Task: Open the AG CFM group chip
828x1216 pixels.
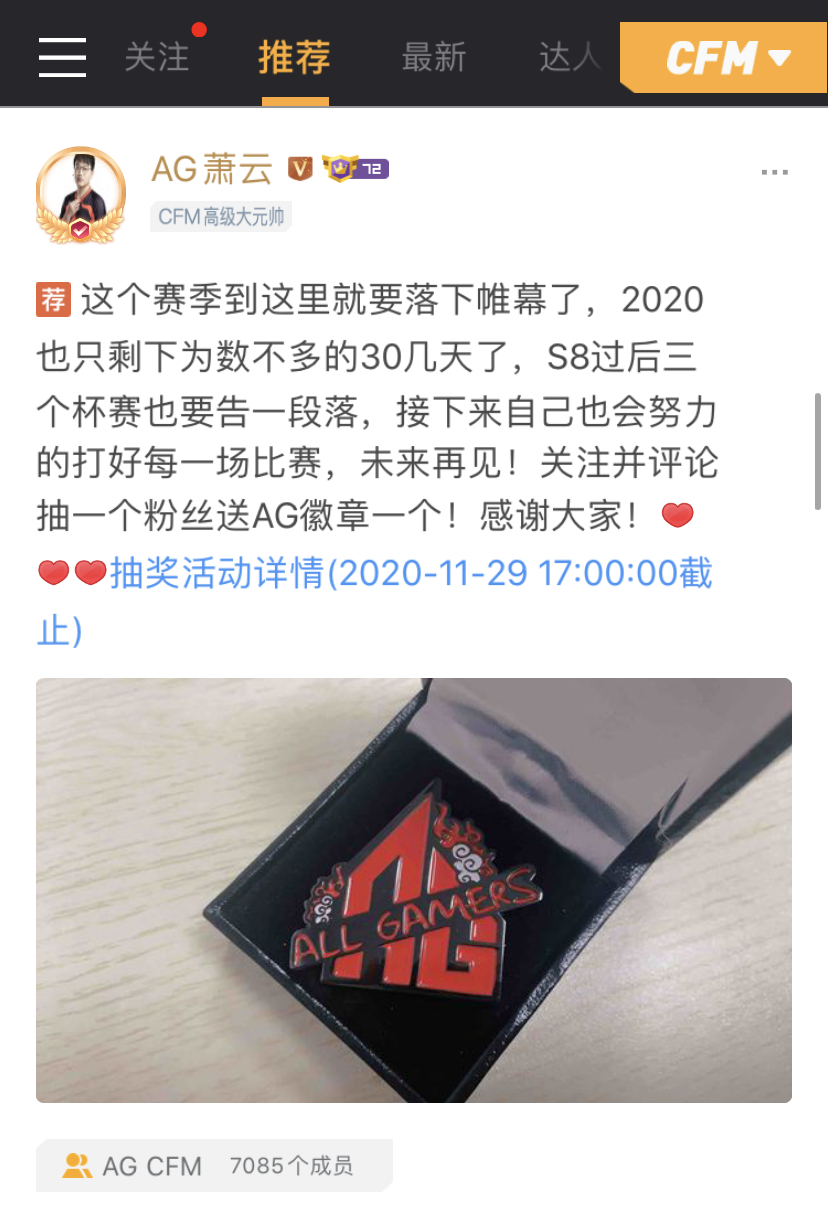Action: [214, 1165]
